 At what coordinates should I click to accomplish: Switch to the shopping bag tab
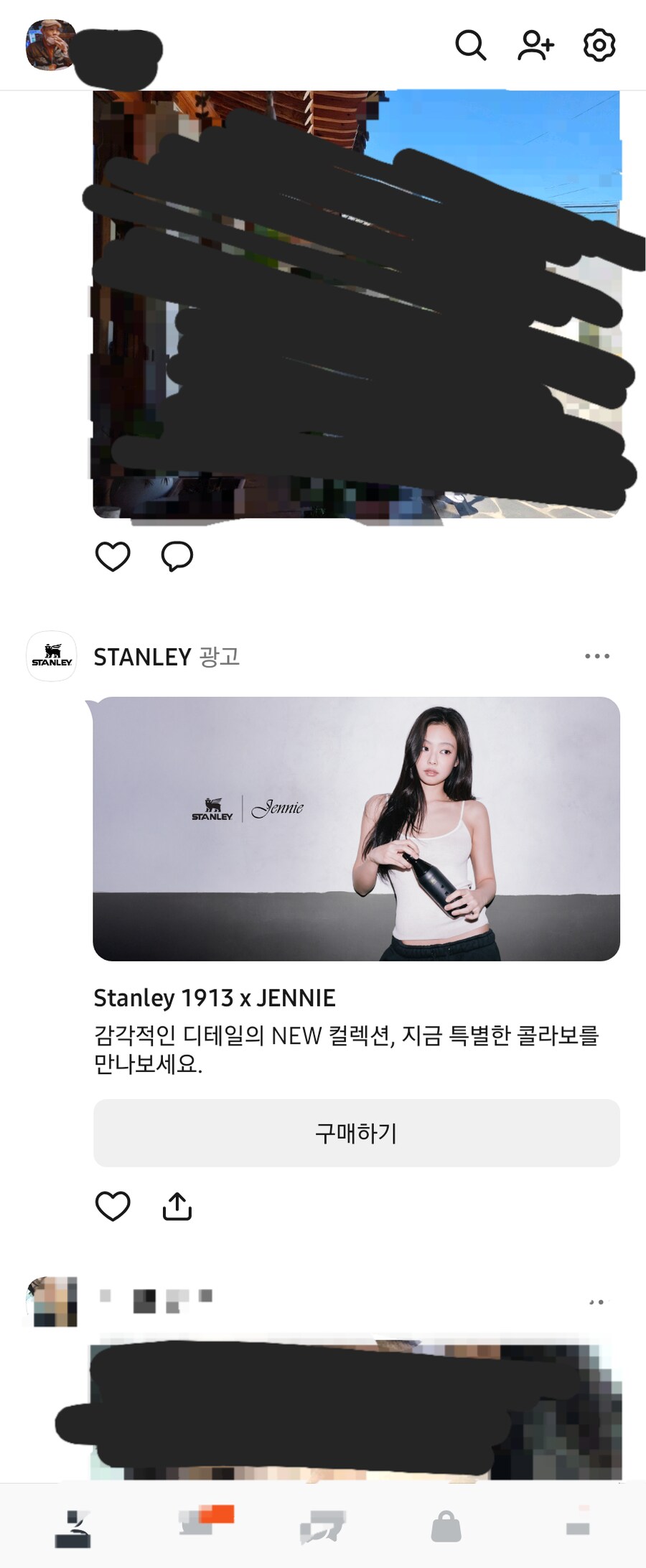coord(446,1526)
